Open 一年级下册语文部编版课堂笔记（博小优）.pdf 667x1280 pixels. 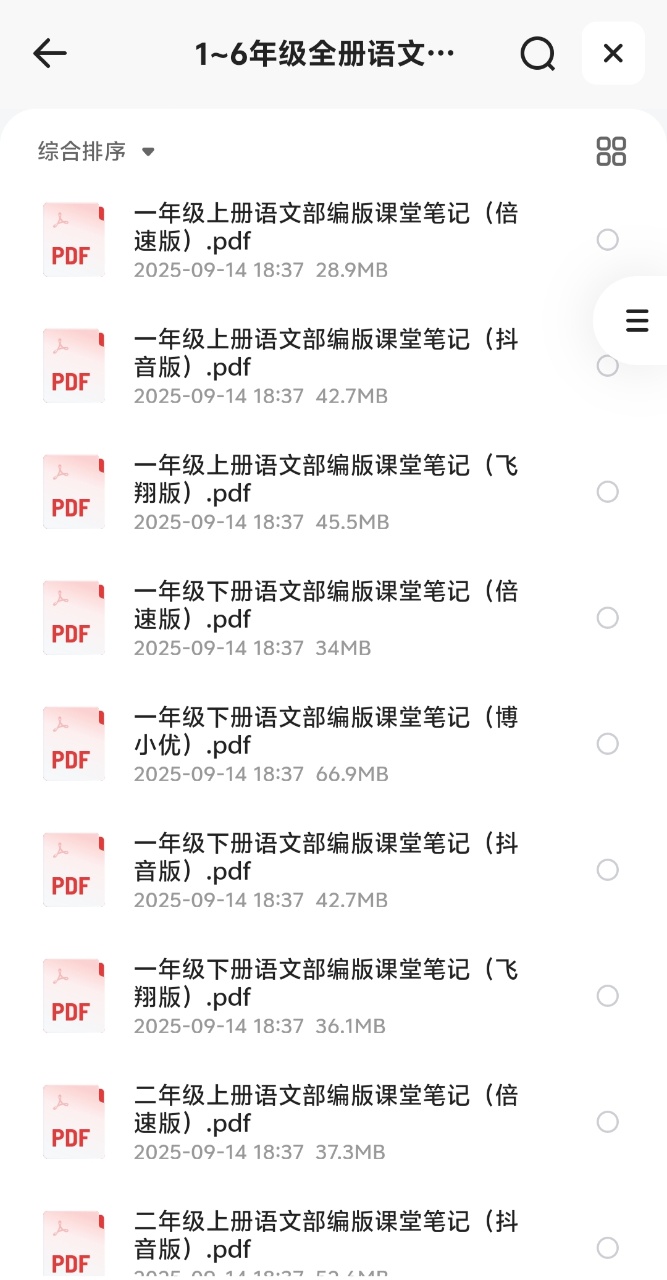tap(326, 732)
